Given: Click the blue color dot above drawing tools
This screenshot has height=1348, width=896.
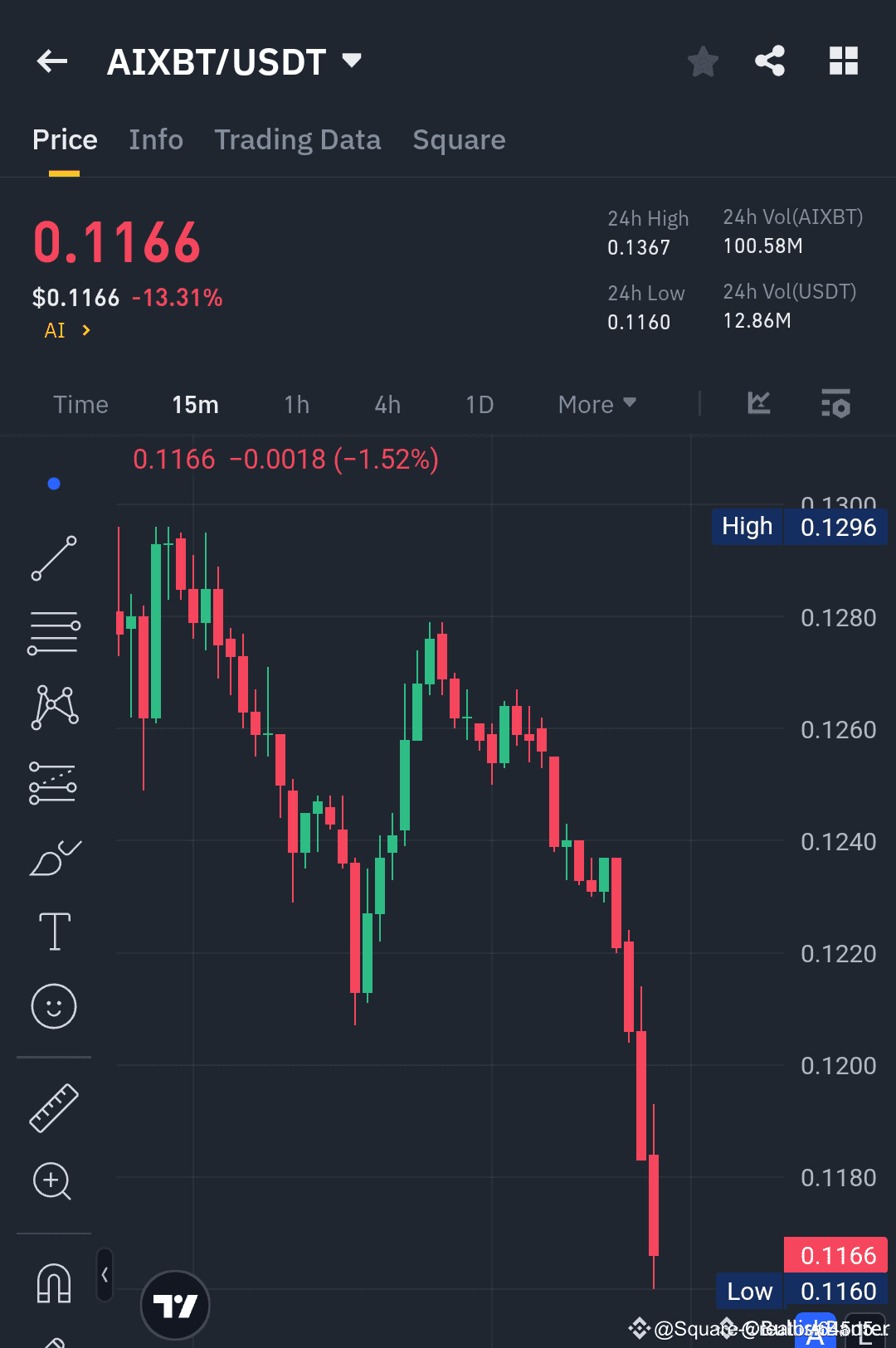Looking at the screenshot, I should click(x=53, y=484).
